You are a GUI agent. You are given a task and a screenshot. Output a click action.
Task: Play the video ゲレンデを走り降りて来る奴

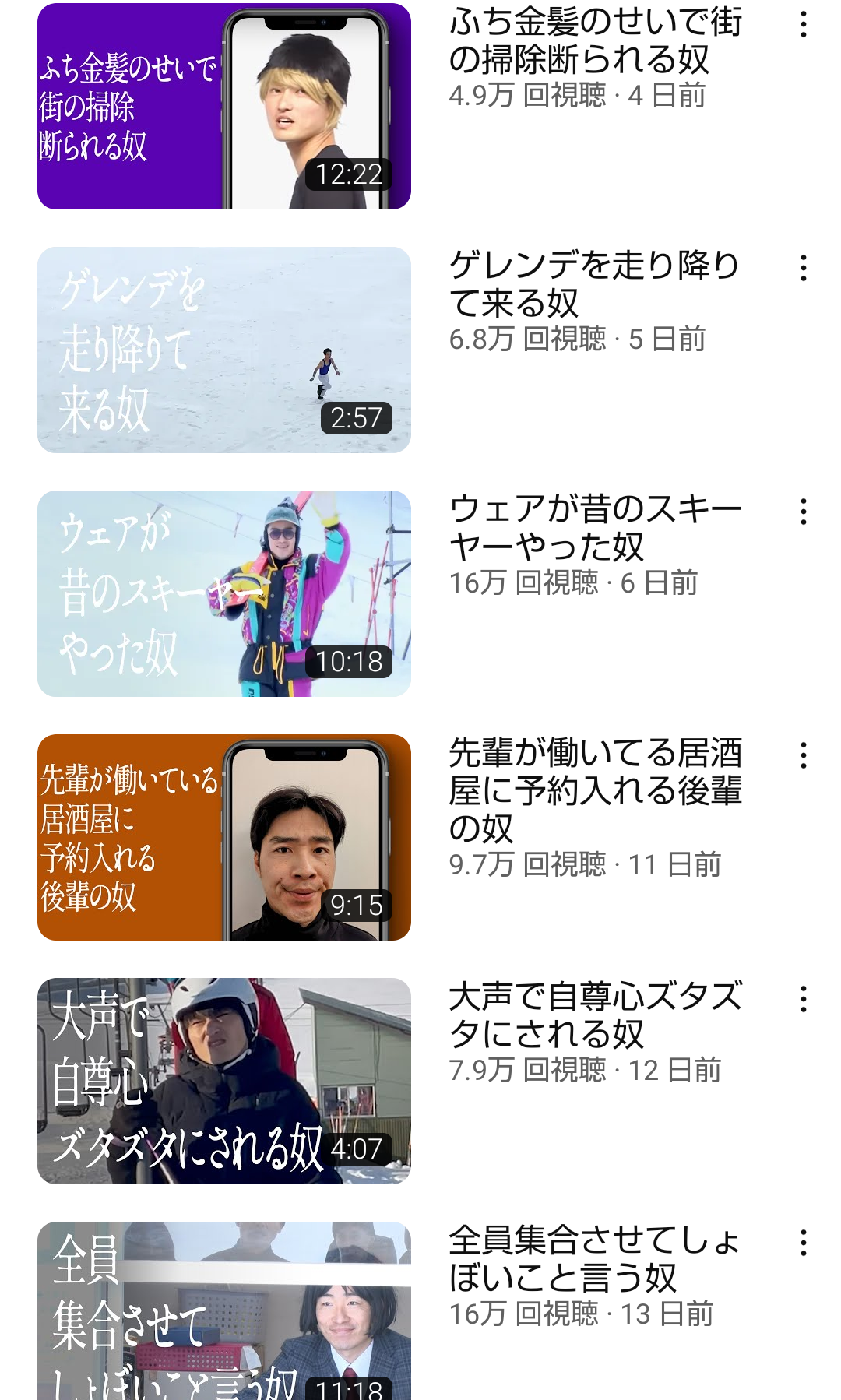coord(224,350)
